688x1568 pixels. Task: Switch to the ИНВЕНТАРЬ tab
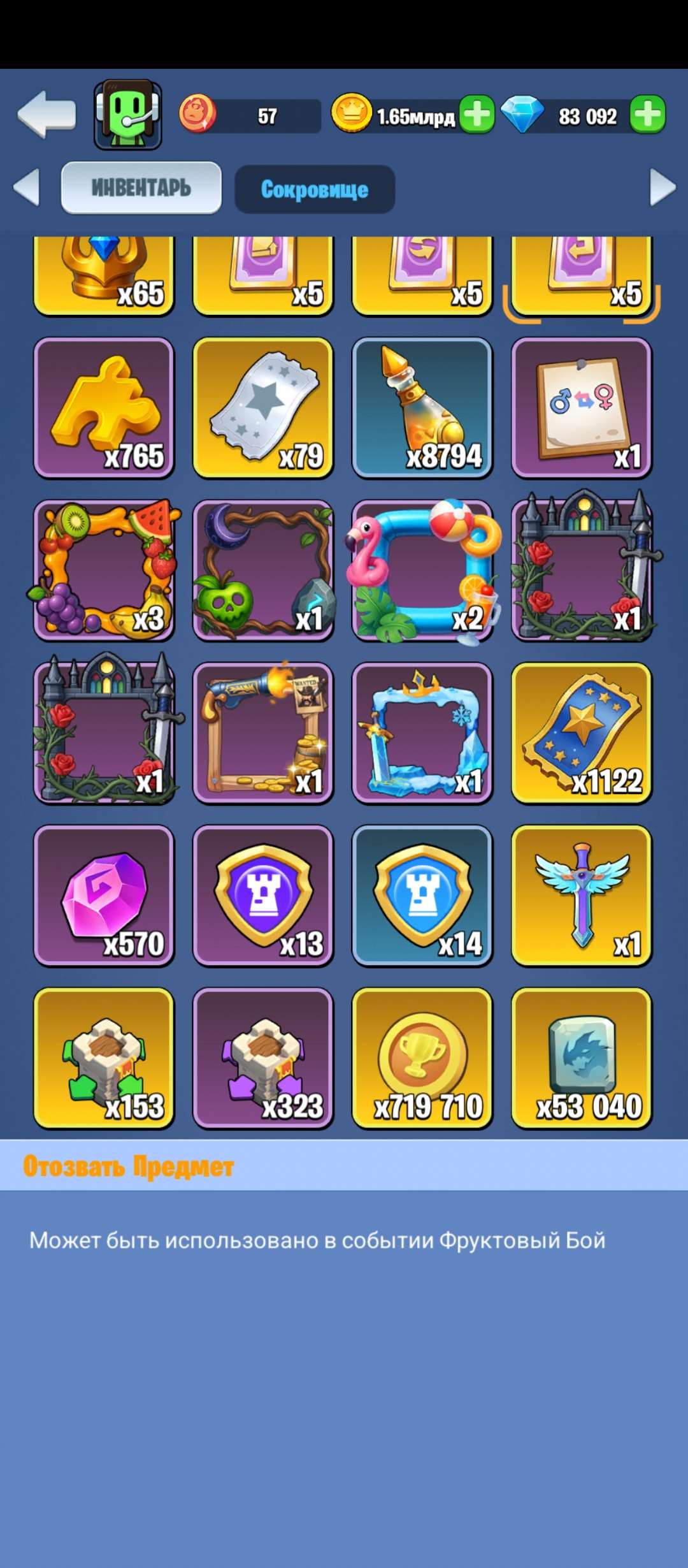pyautogui.click(x=141, y=187)
